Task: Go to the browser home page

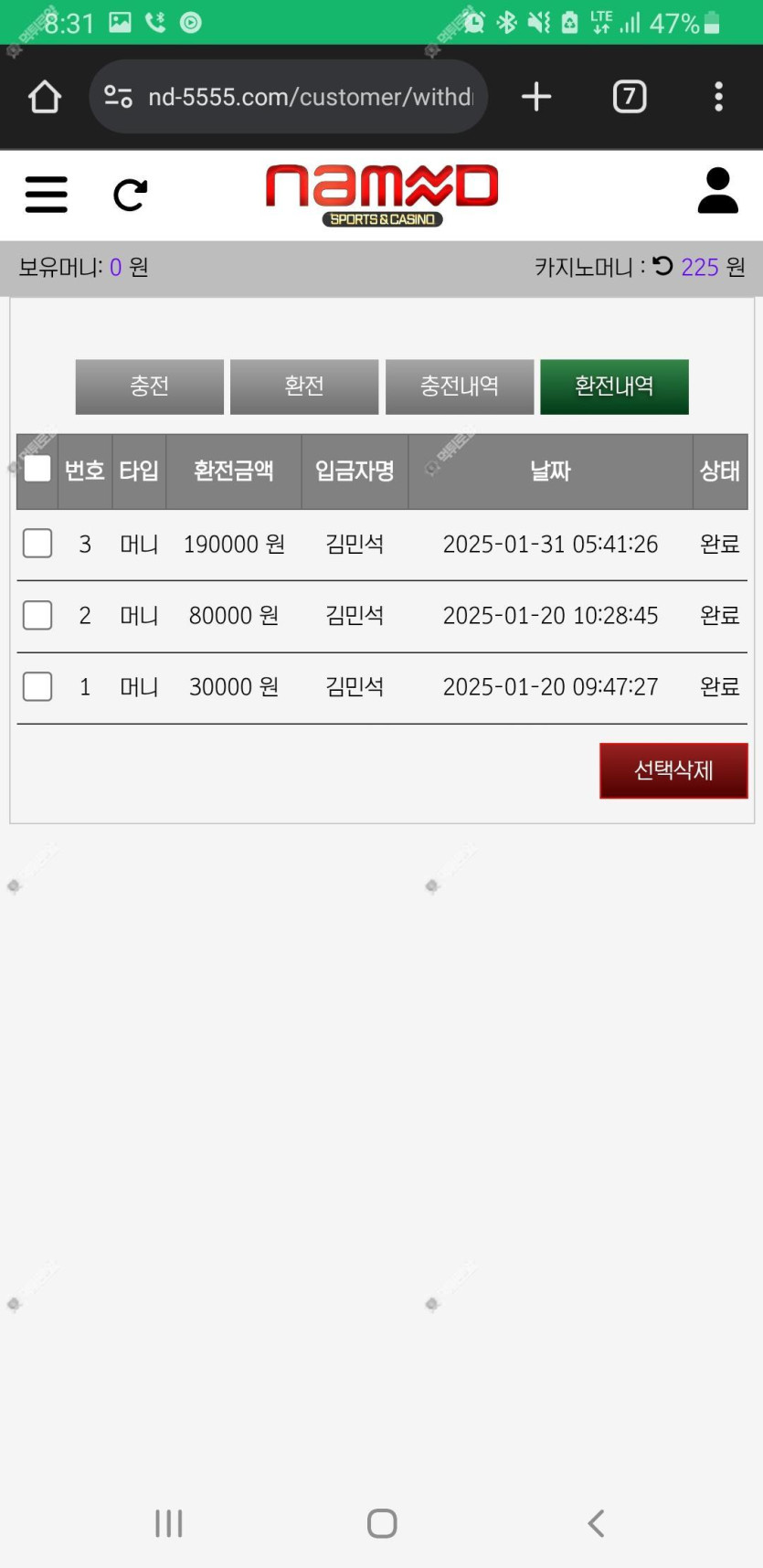Action: pyautogui.click(x=44, y=97)
